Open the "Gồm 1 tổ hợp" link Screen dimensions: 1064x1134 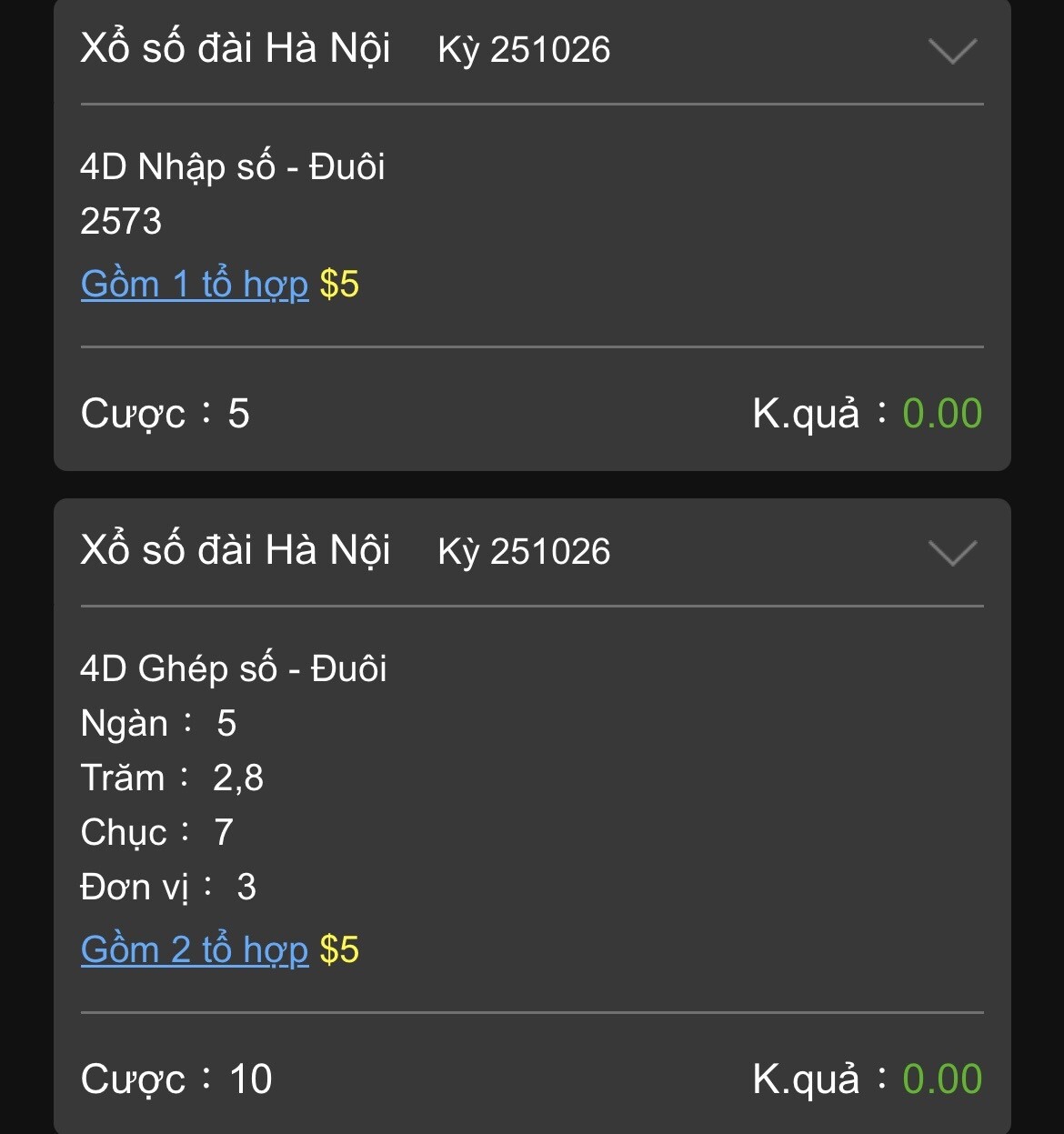[195, 285]
